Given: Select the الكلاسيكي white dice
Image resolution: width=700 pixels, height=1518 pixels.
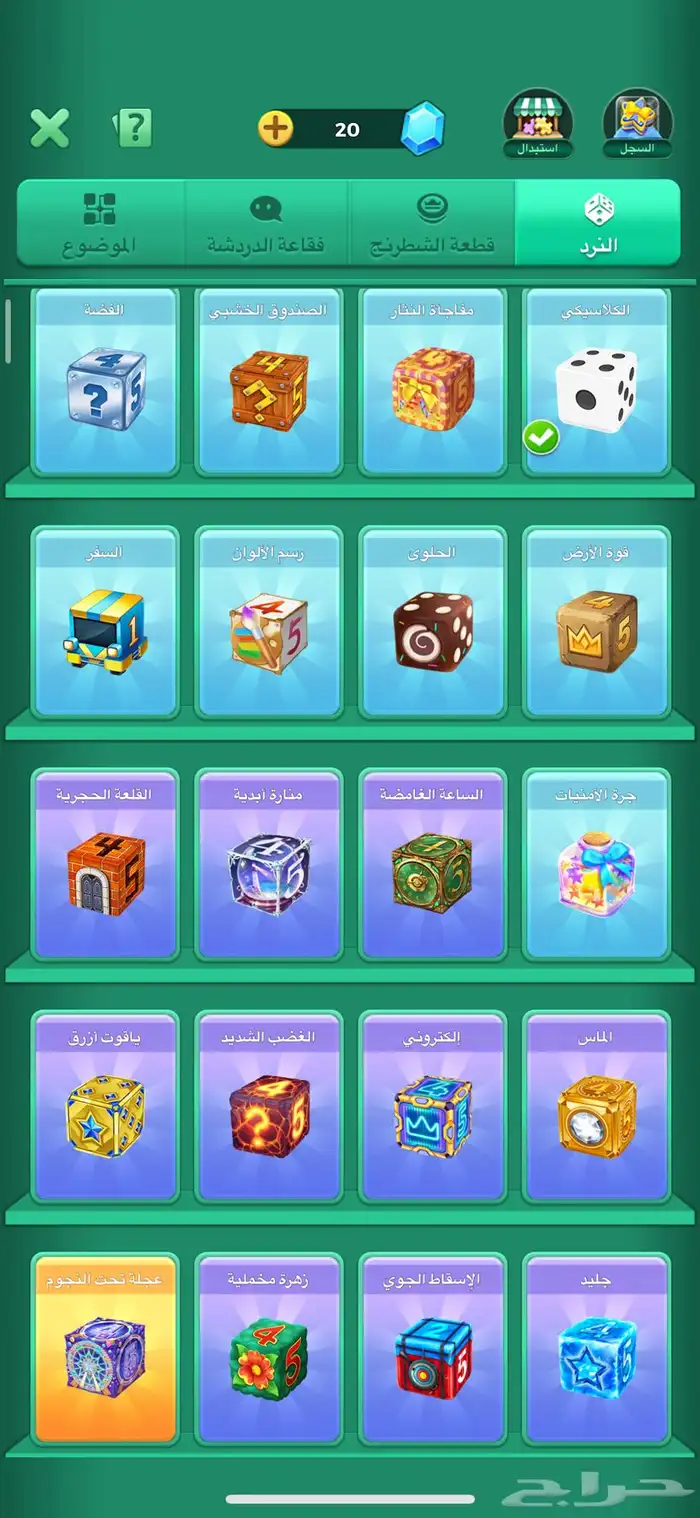Looking at the screenshot, I should [597, 381].
